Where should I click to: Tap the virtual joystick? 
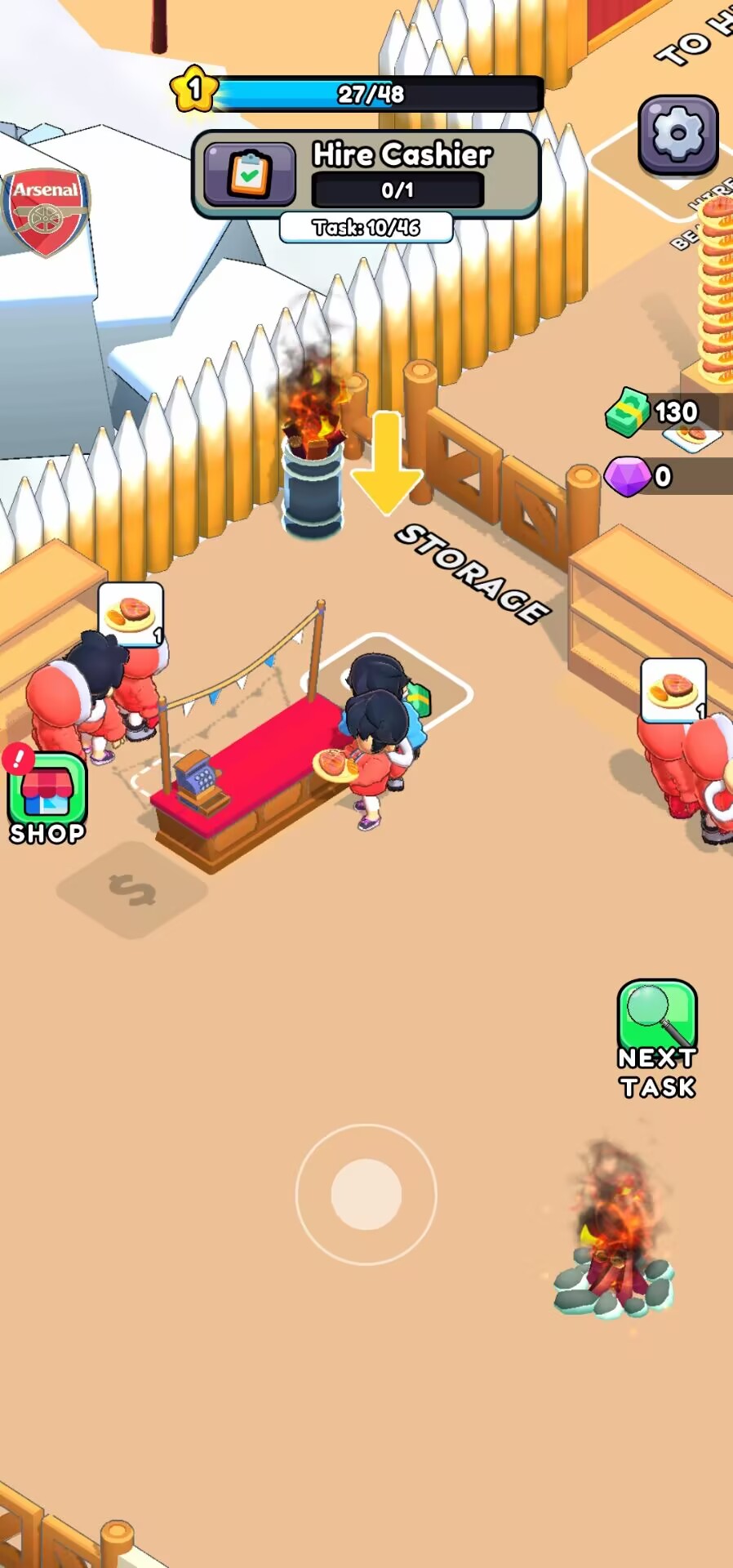pos(366,1194)
